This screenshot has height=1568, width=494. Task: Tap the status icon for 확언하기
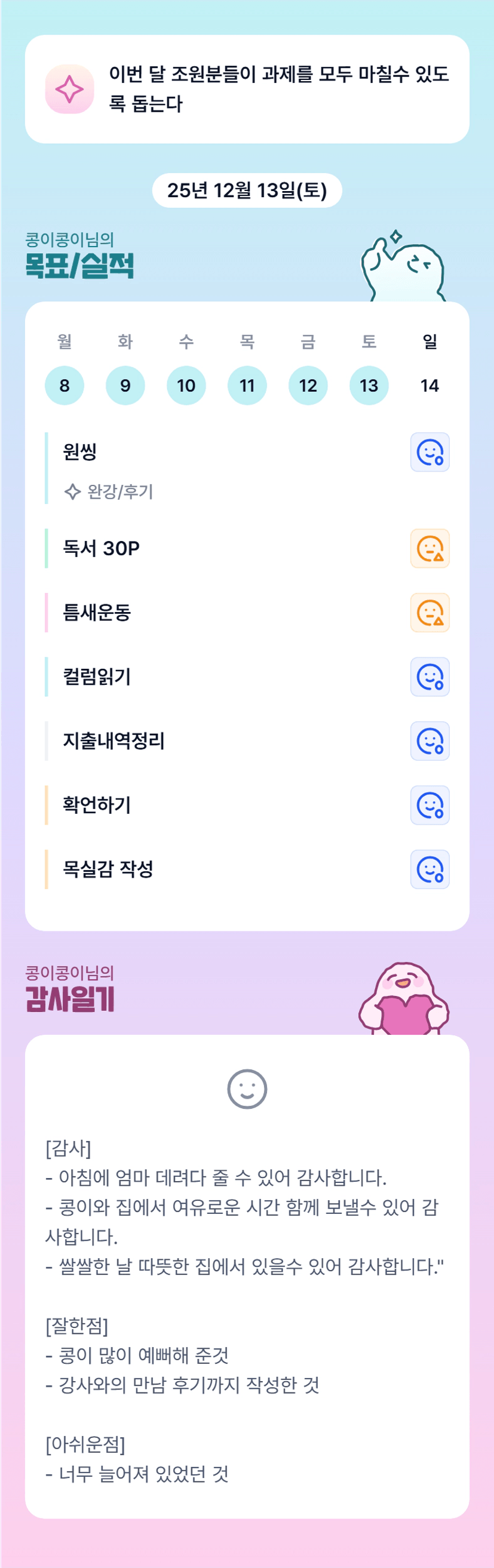click(x=430, y=805)
